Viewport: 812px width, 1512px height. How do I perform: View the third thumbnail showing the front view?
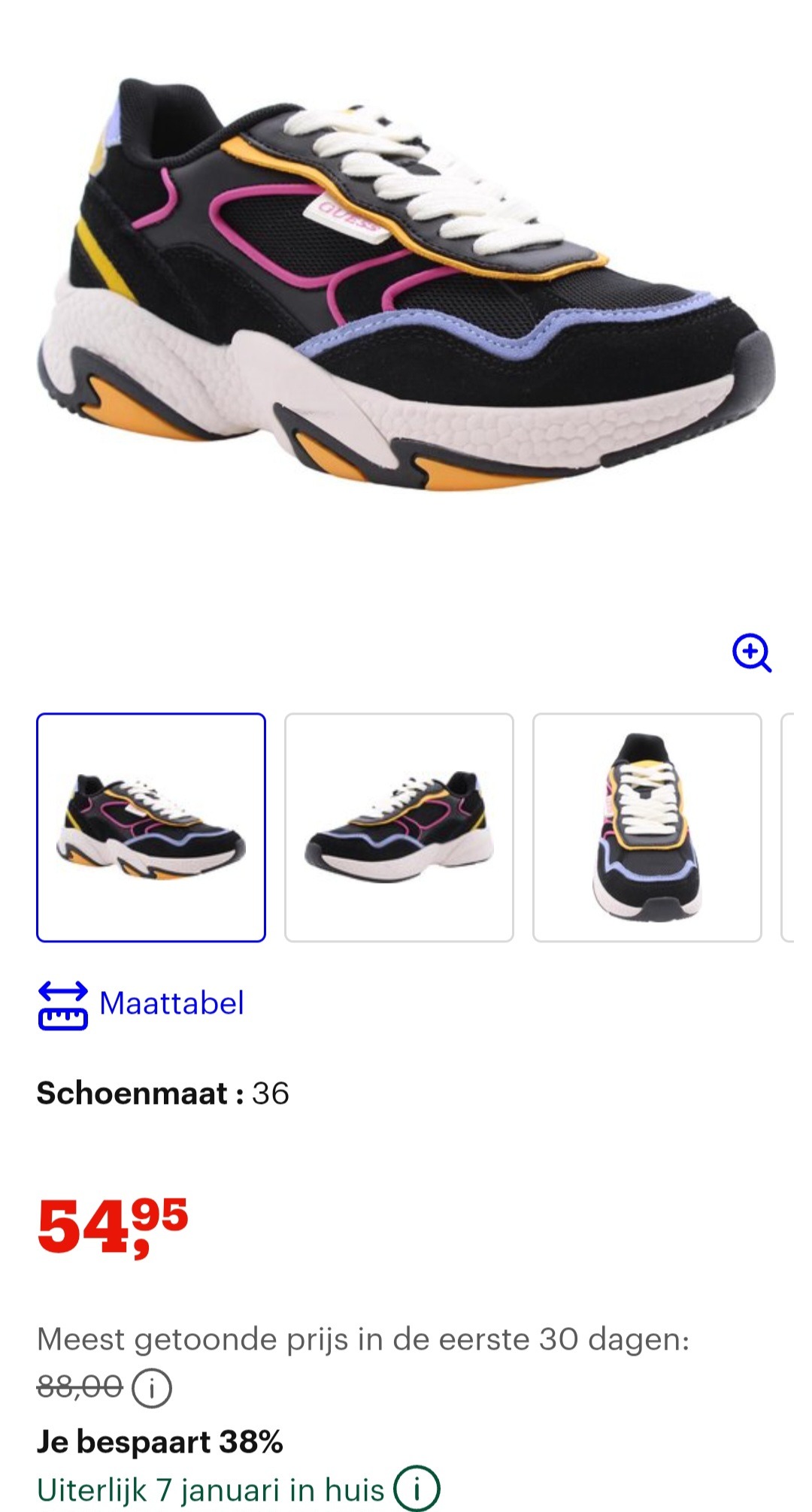(x=647, y=827)
